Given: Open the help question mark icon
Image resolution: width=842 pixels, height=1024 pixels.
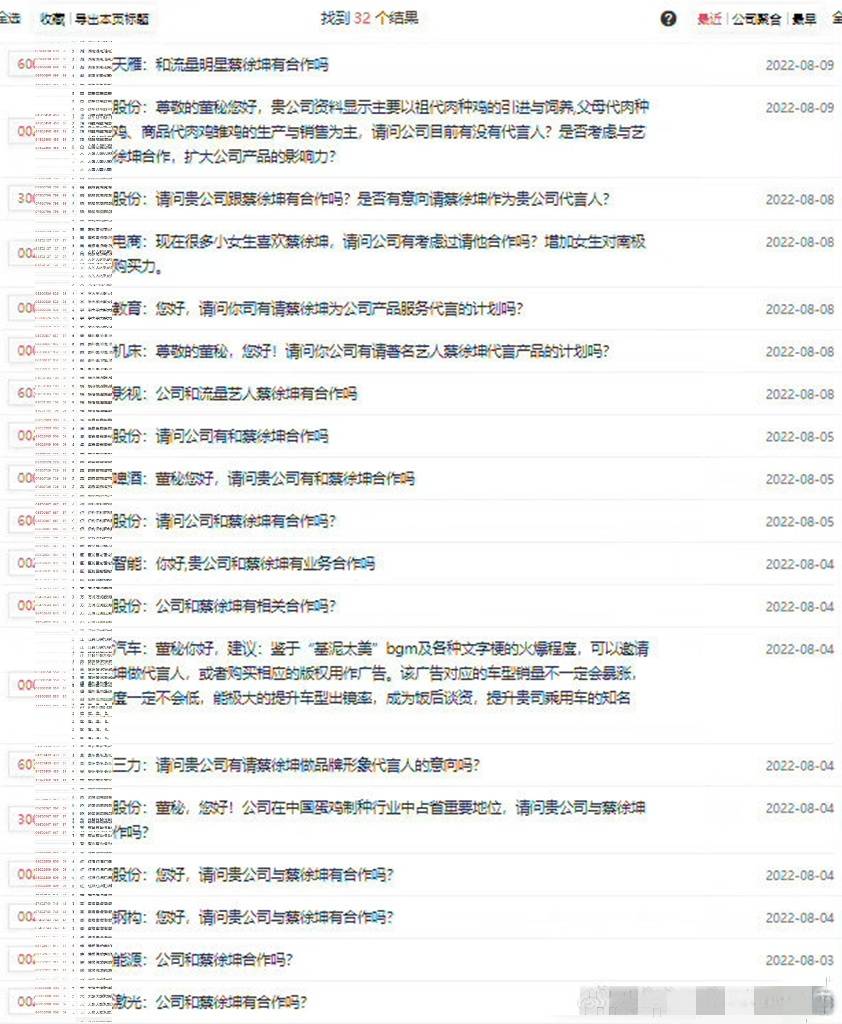Looking at the screenshot, I should 668,18.
